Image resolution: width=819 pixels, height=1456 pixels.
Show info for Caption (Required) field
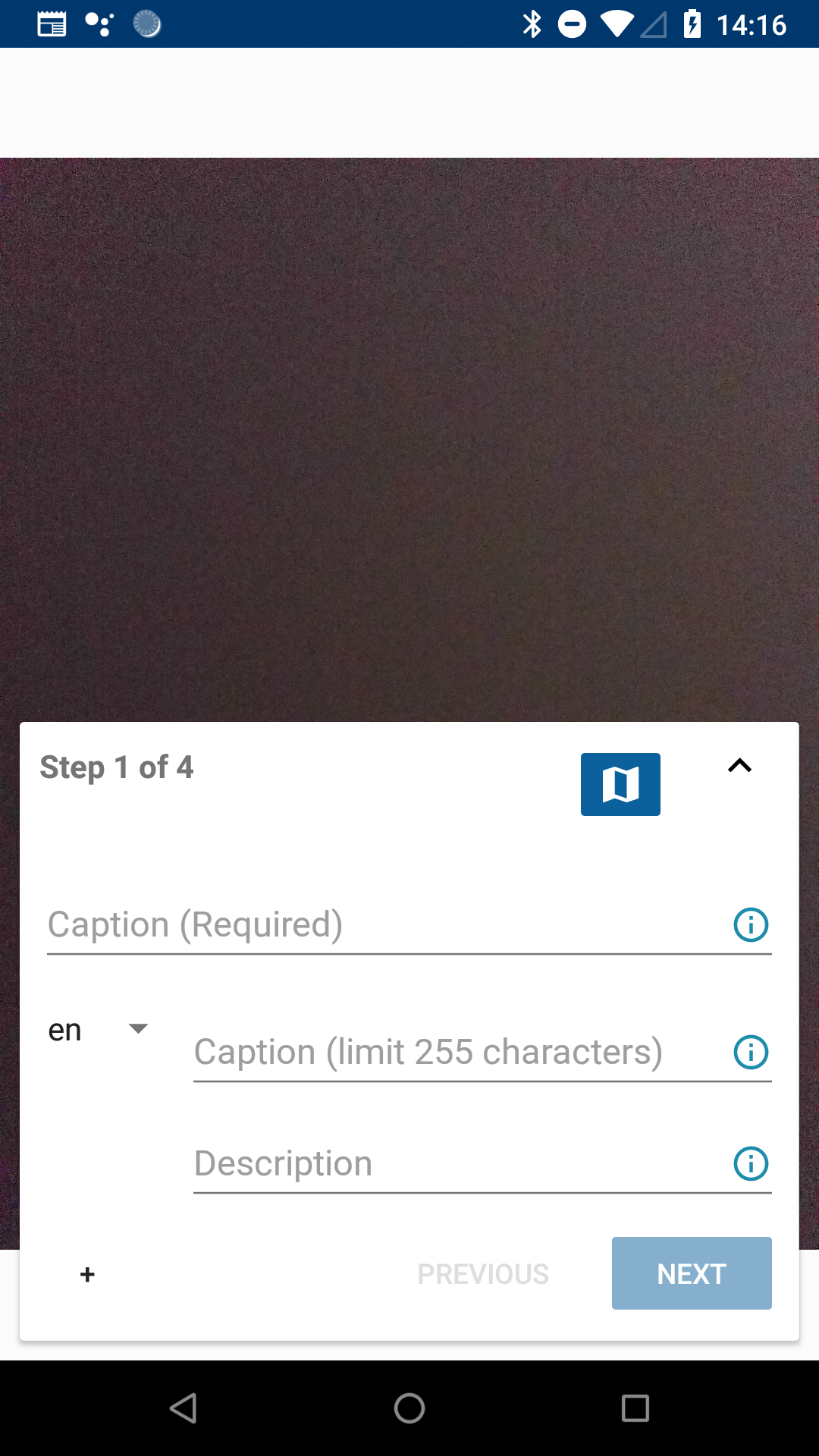coord(751,925)
